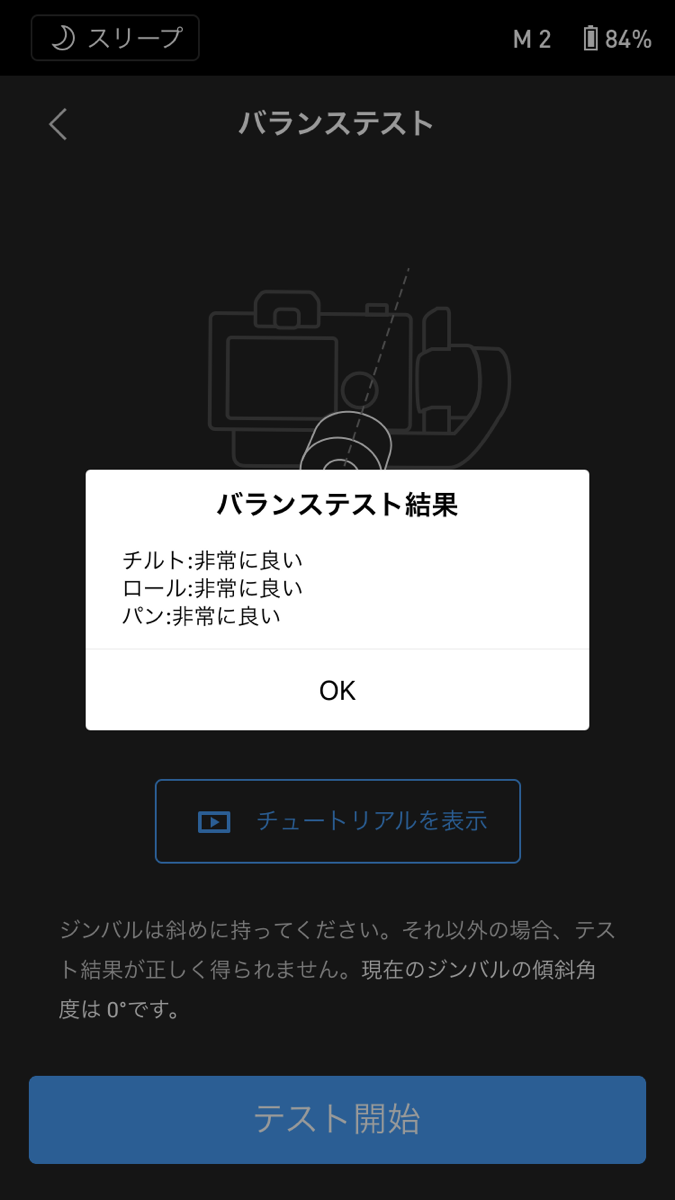Screen dimensions: 675x1200
Task: Start the test with テスト開始
Action: coord(337,1119)
